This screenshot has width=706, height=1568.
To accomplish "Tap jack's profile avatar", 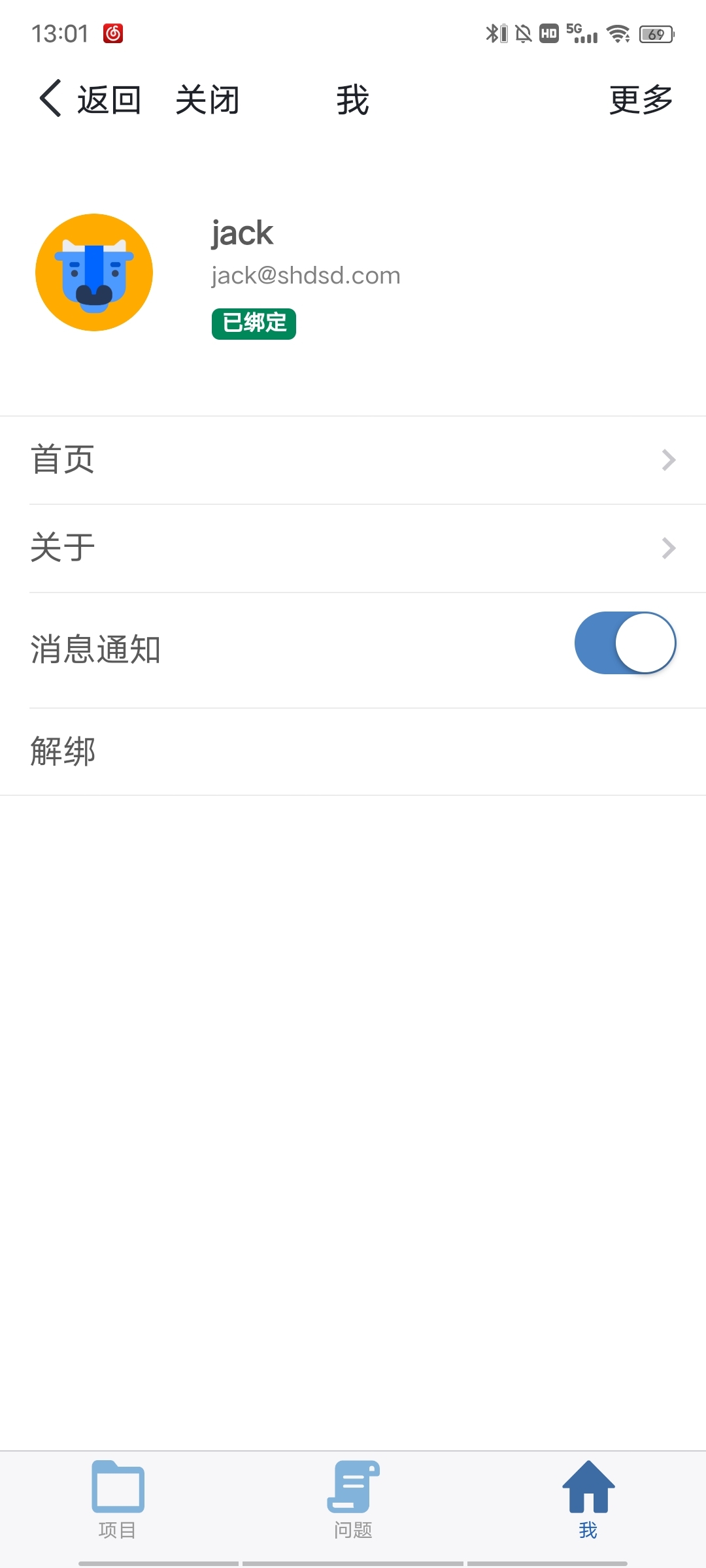I will click(x=94, y=272).
